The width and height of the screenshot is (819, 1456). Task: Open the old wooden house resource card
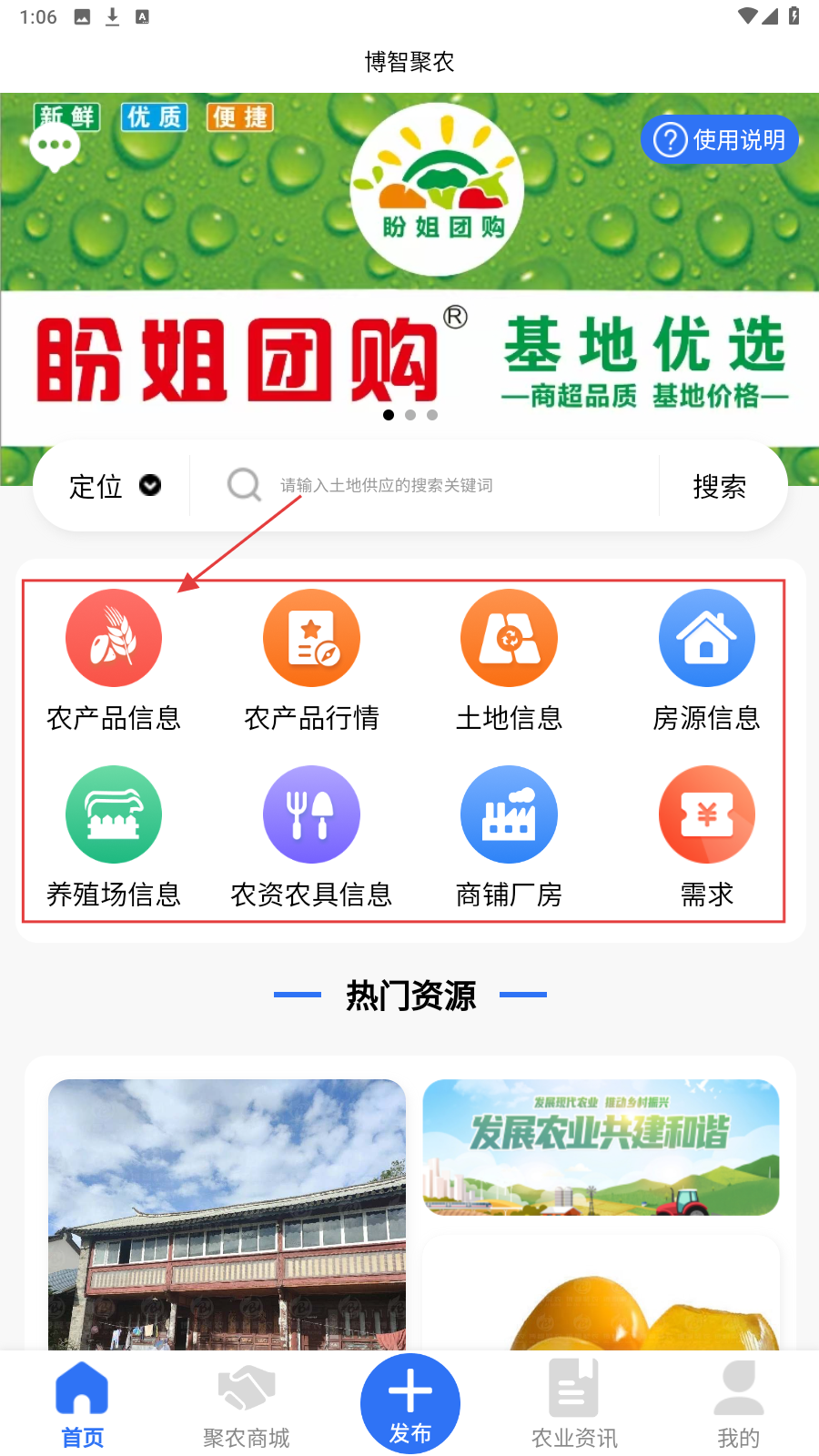click(x=227, y=1215)
